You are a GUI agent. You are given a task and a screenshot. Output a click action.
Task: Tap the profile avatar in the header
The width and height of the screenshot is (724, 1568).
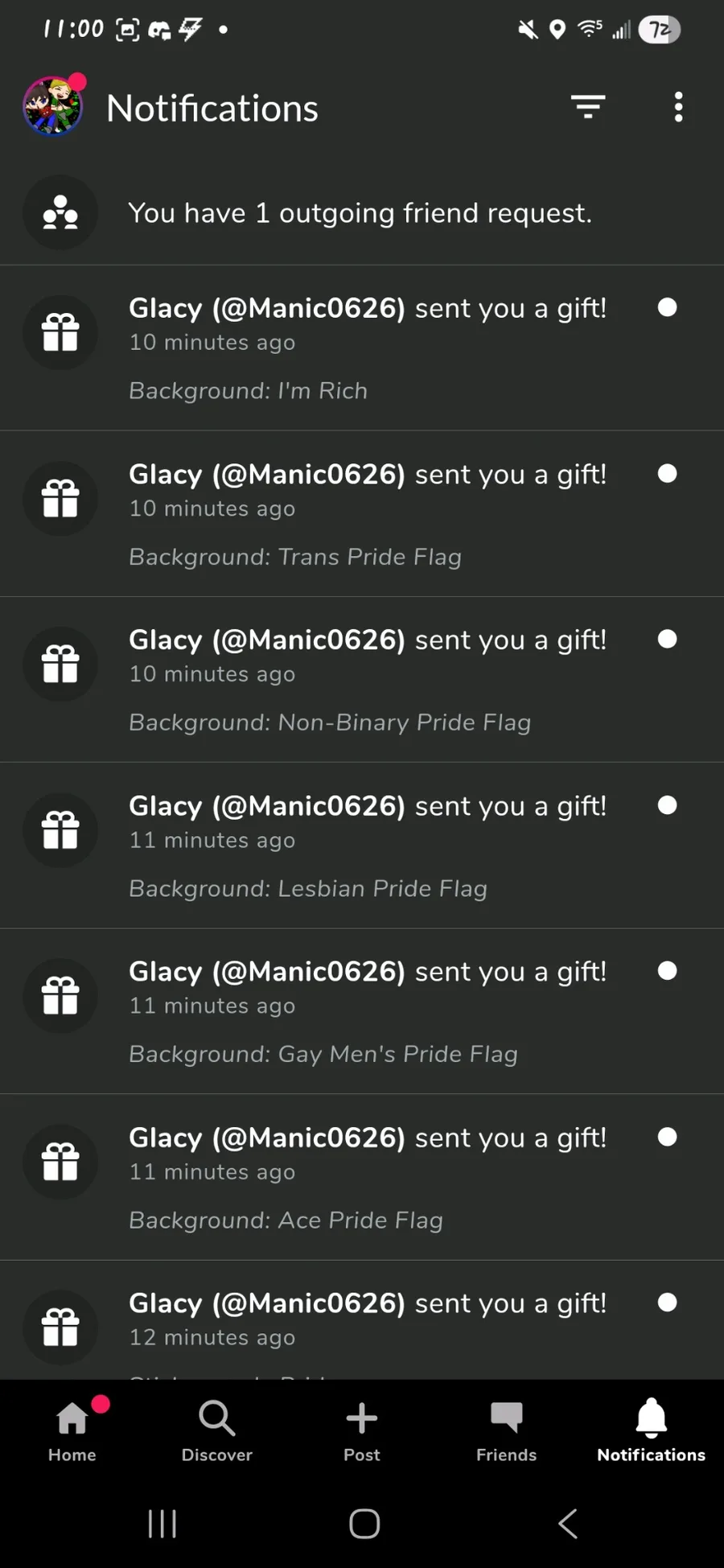click(x=53, y=106)
